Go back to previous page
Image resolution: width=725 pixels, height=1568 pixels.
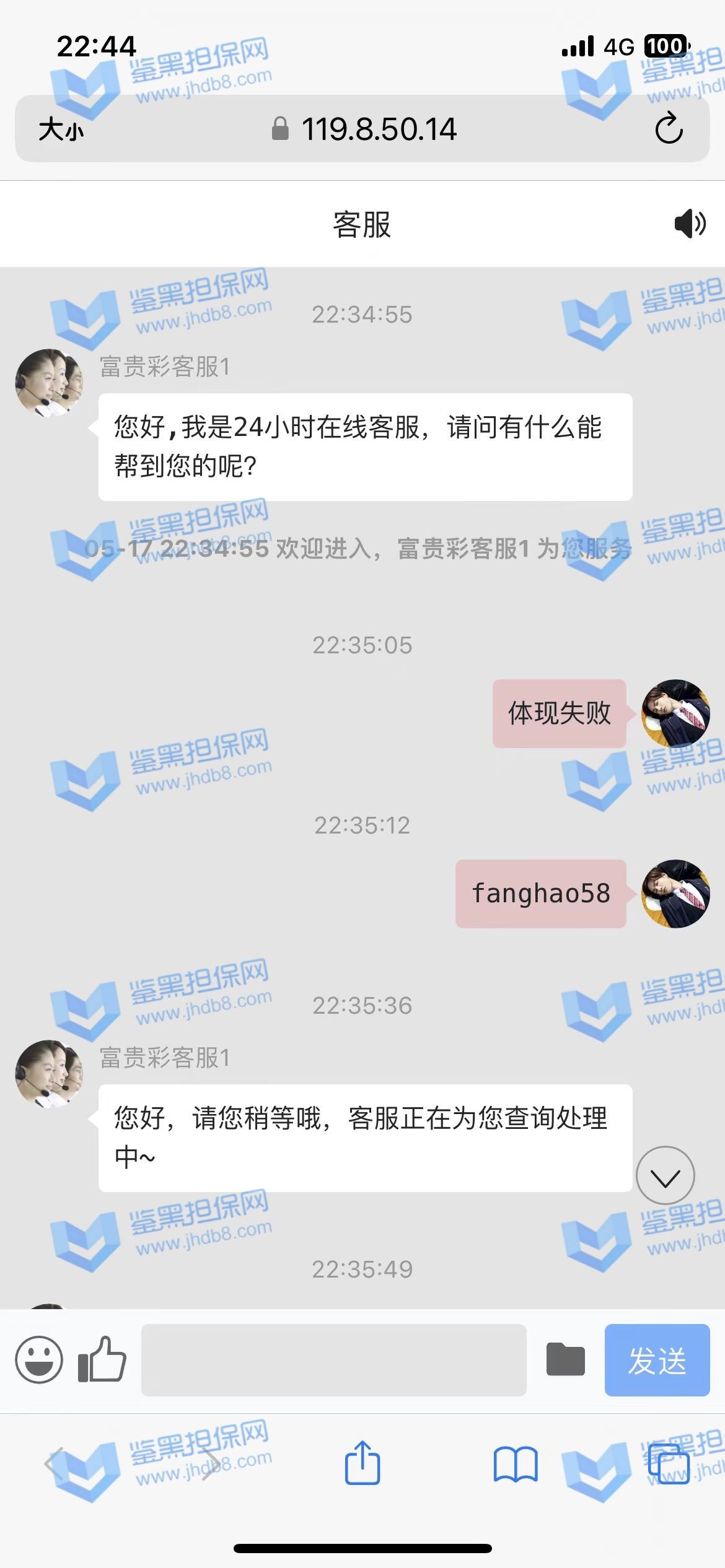click(x=55, y=1464)
